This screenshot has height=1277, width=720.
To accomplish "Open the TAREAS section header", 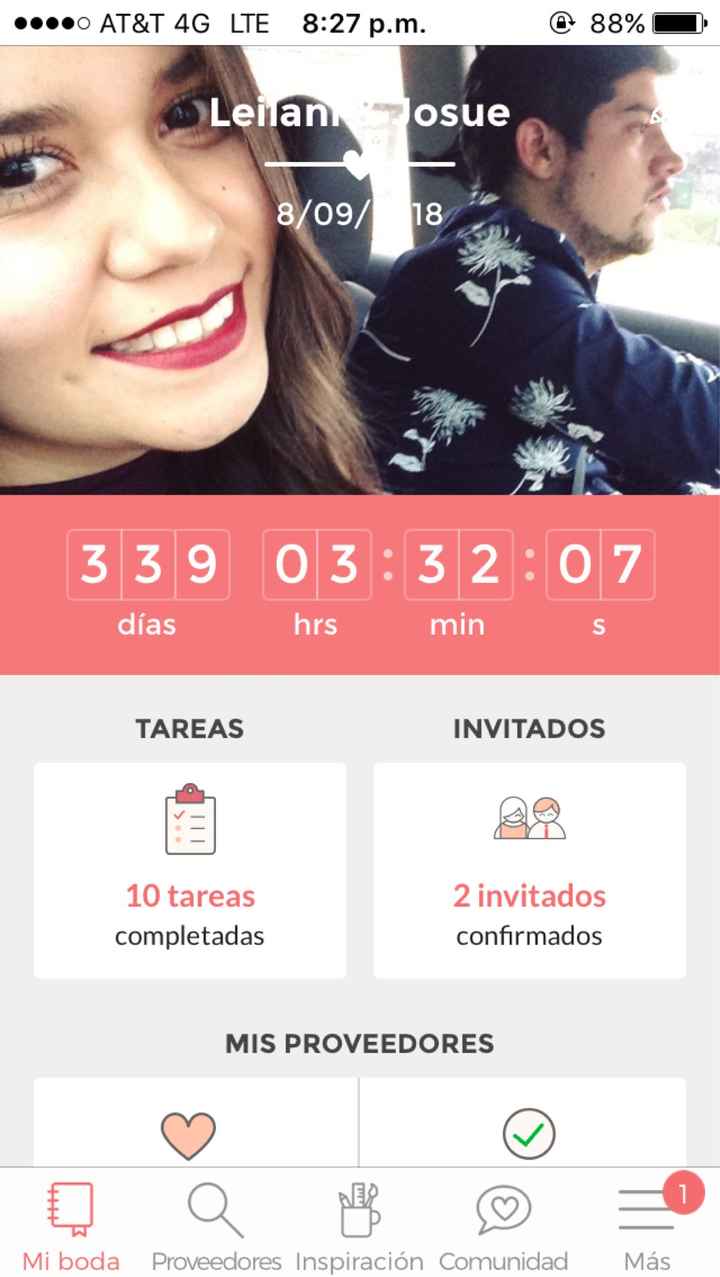I will 189,729.
